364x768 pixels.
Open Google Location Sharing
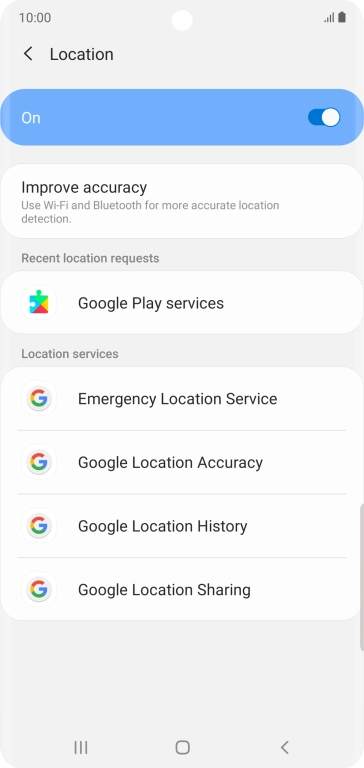pos(182,589)
